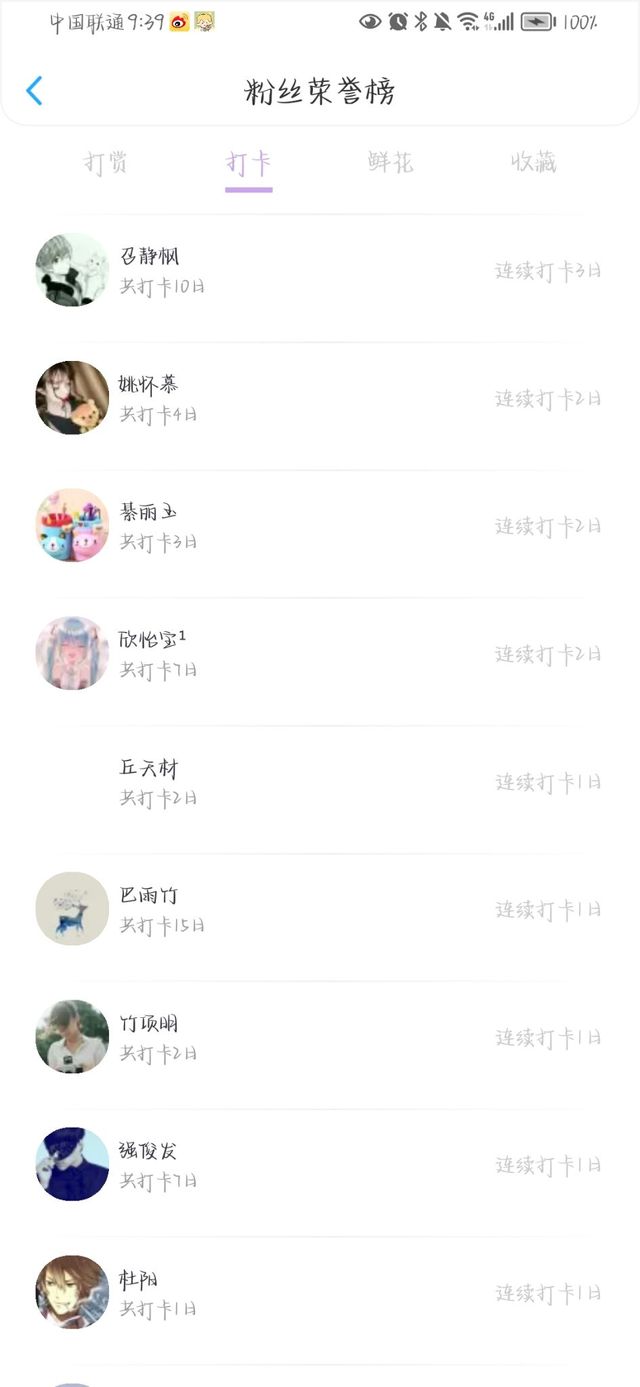Switch to the 鲜花 tab

(391, 163)
